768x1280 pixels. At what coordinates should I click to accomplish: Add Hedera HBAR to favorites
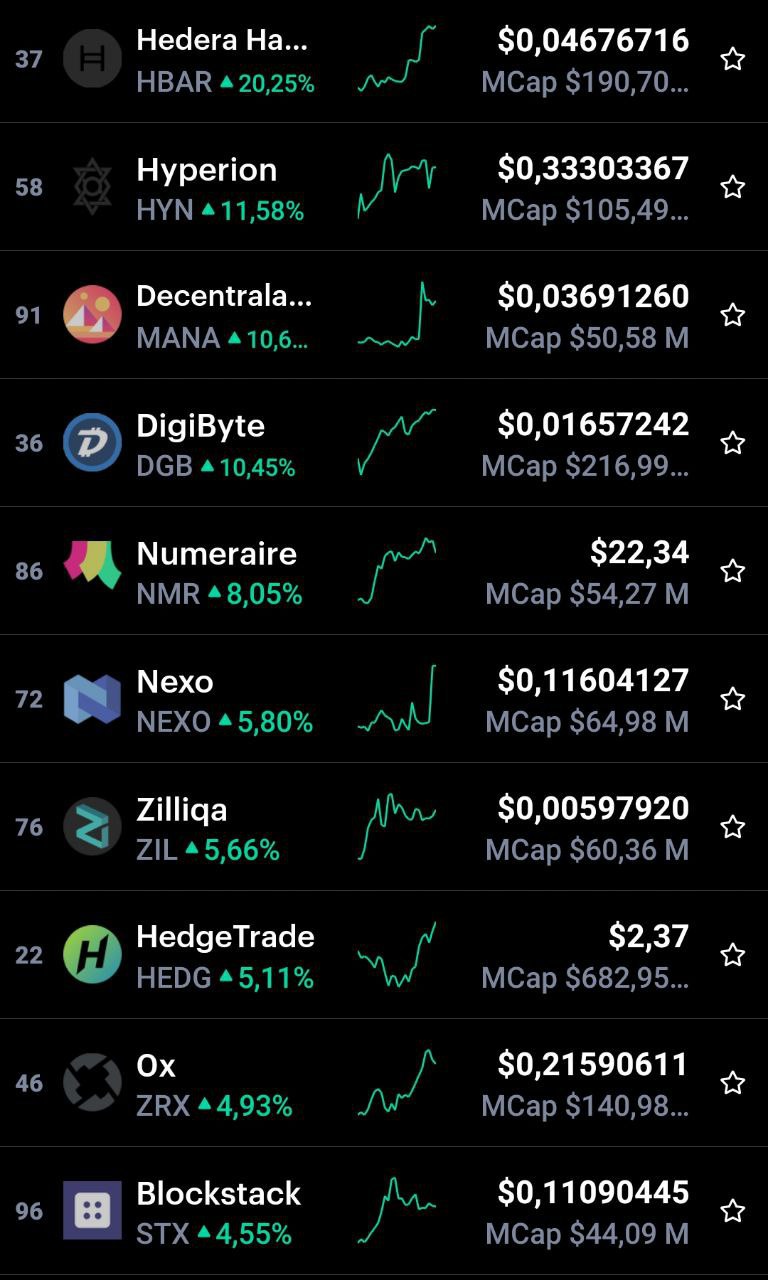tap(733, 59)
